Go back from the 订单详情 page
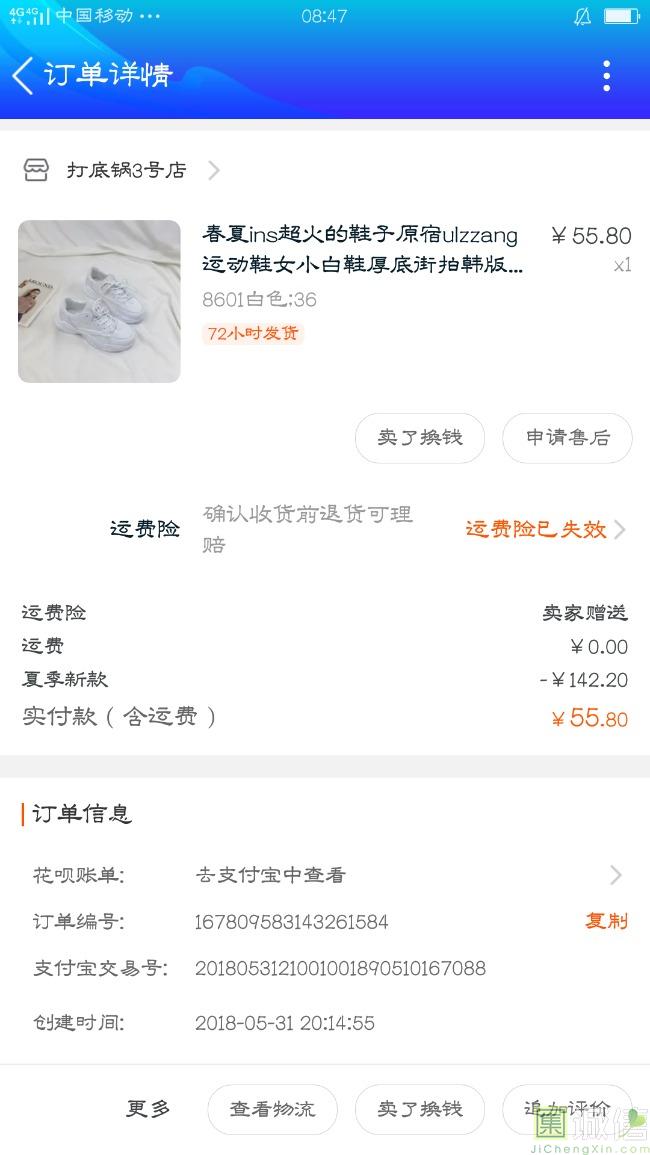The width and height of the screenshot is (650, 1155). point(23,75)
